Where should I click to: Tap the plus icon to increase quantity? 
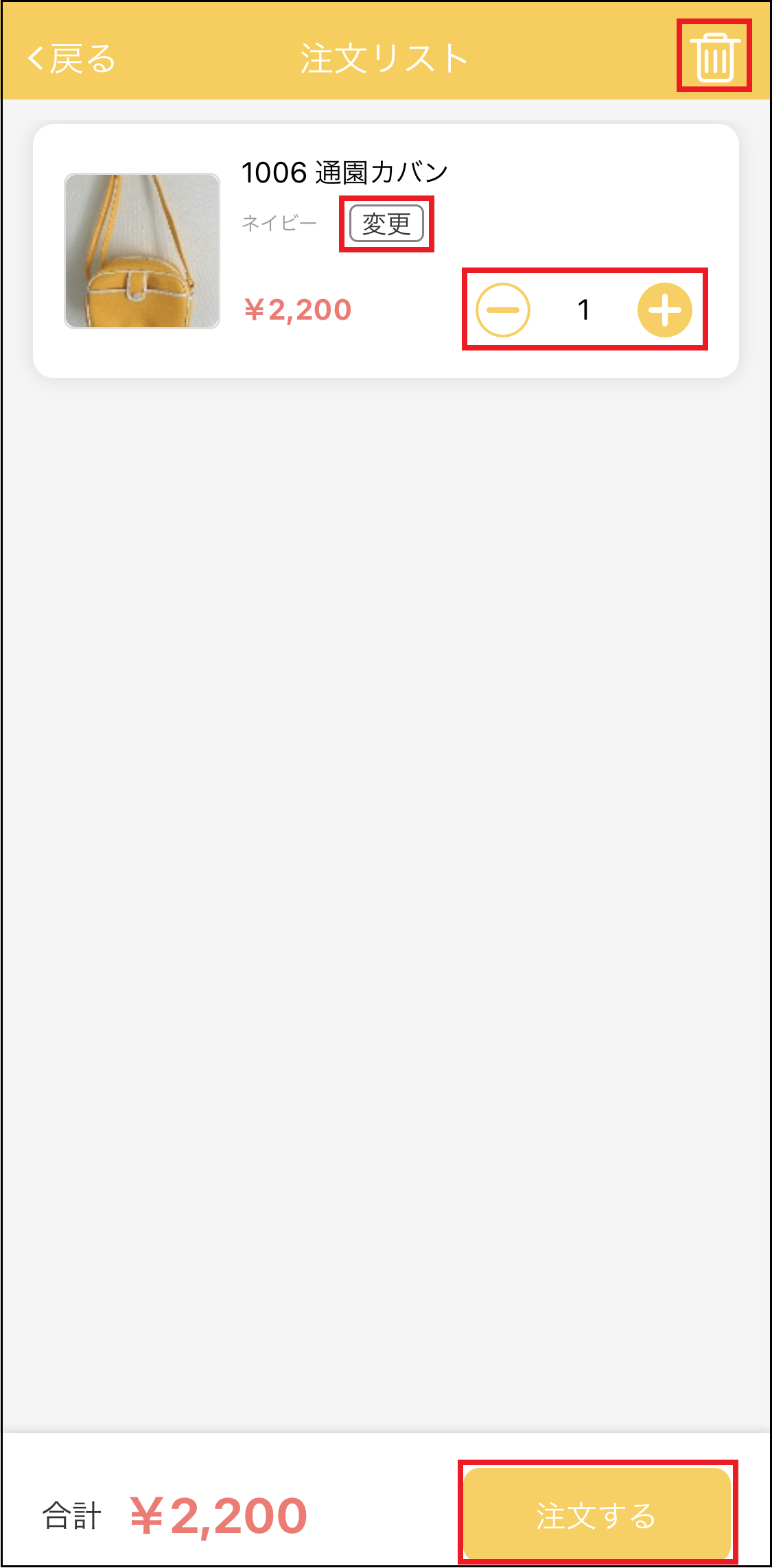[664, 310]
